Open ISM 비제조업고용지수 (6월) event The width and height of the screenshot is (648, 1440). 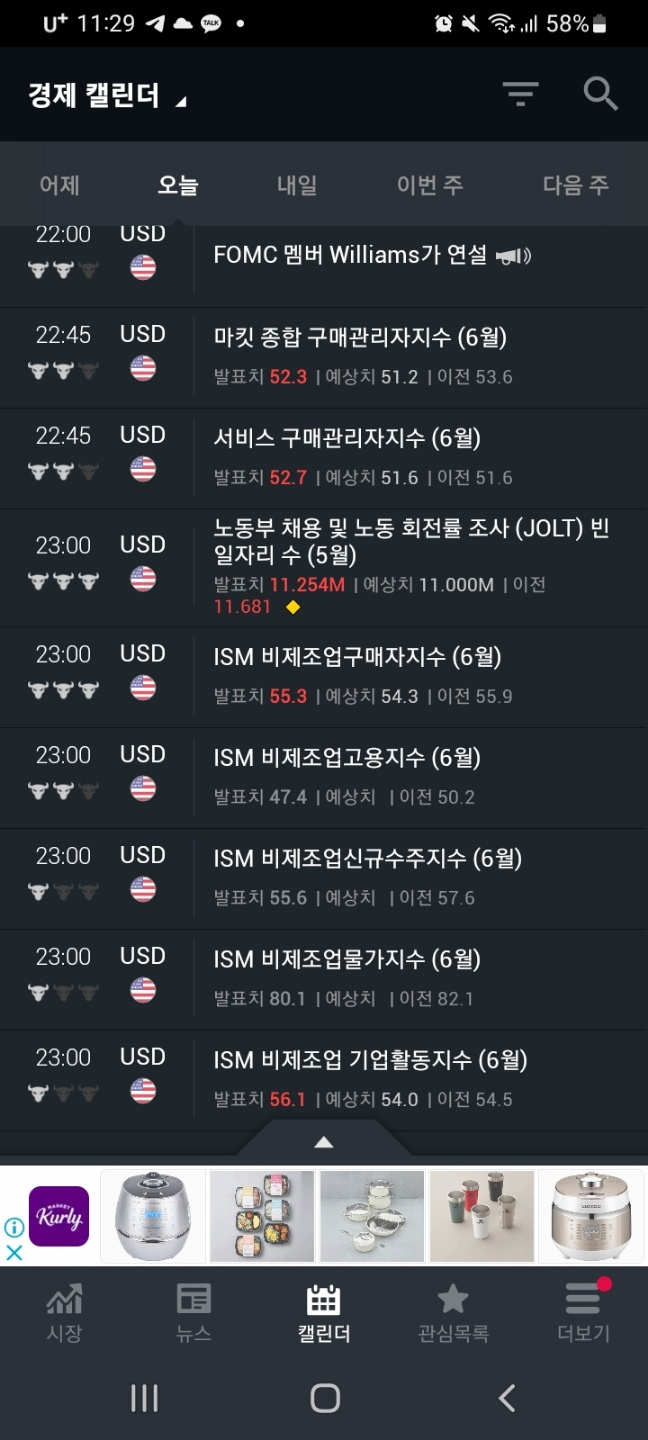tap(324, 778)
